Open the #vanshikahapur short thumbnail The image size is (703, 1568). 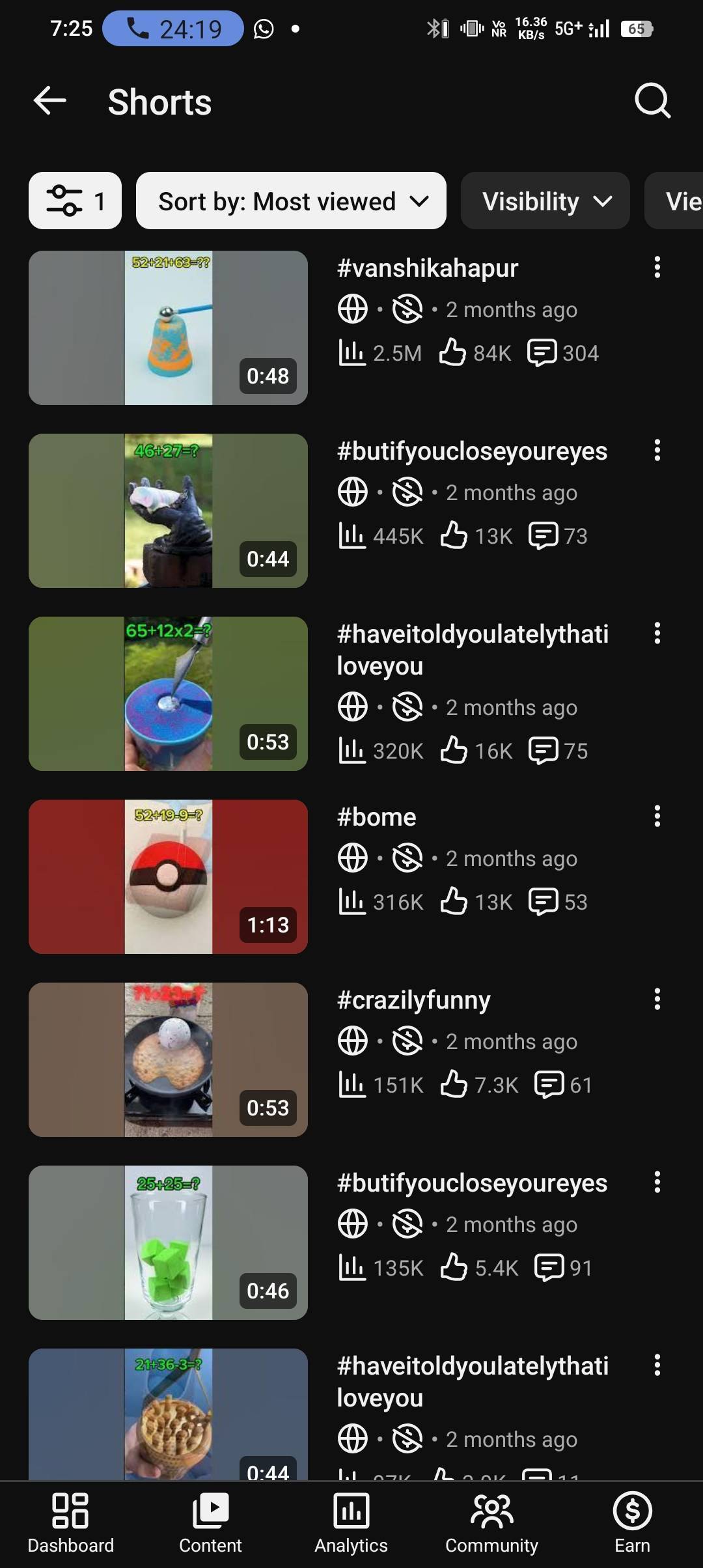pos(168,328)
